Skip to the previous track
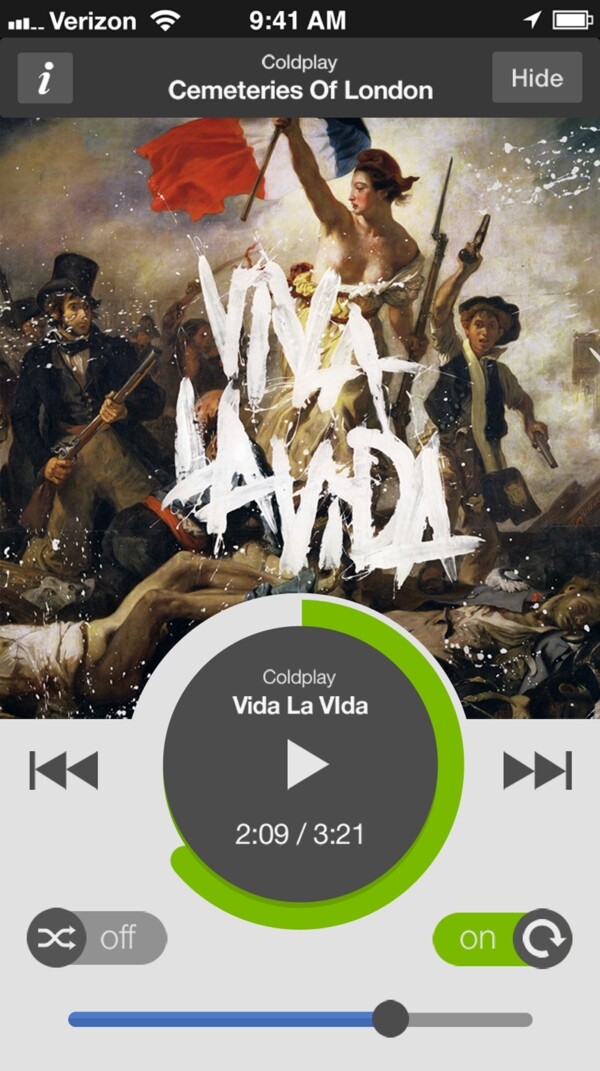Viewport: 600px width, 1071px height. coord(64,770)
